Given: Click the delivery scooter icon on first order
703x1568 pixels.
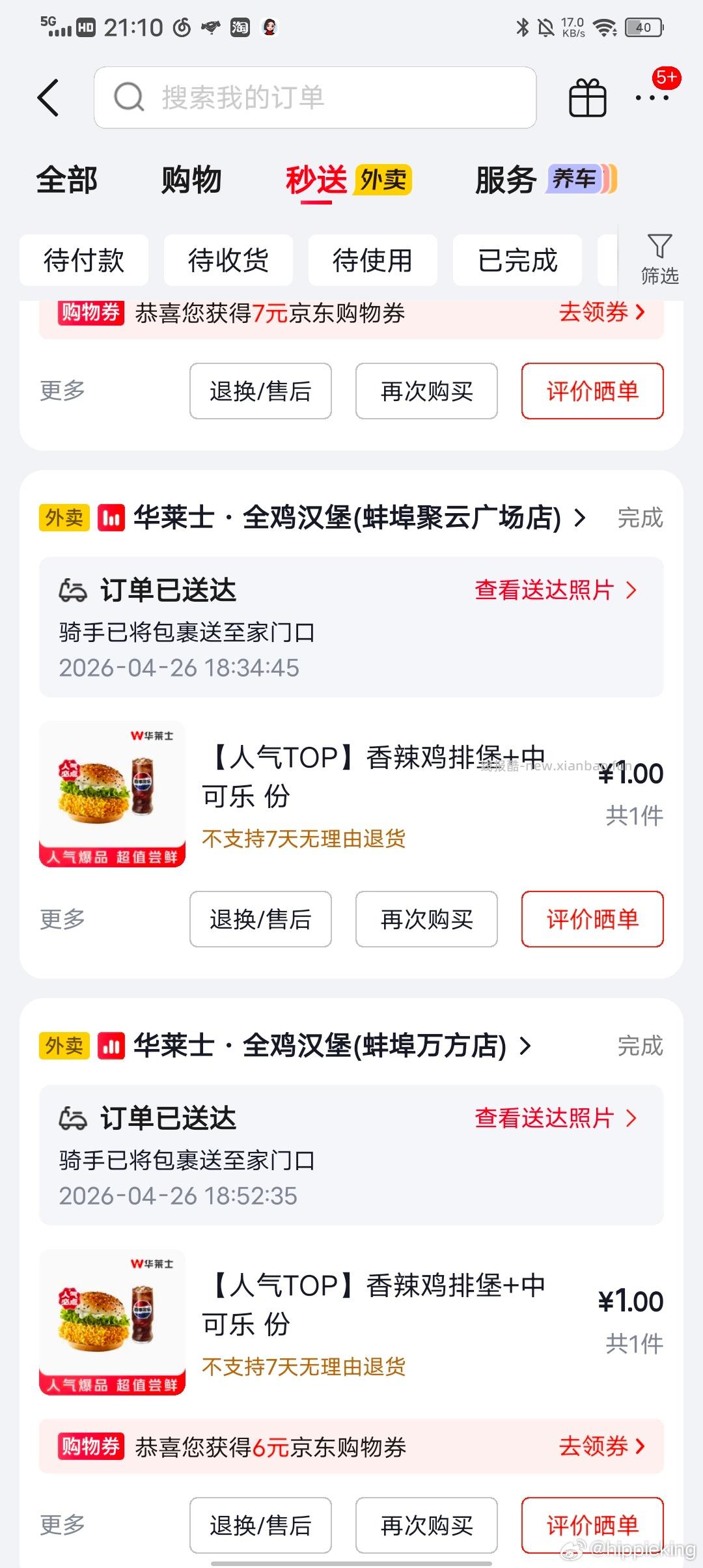Looking at the screenshot, I should [x=74, y=590].
